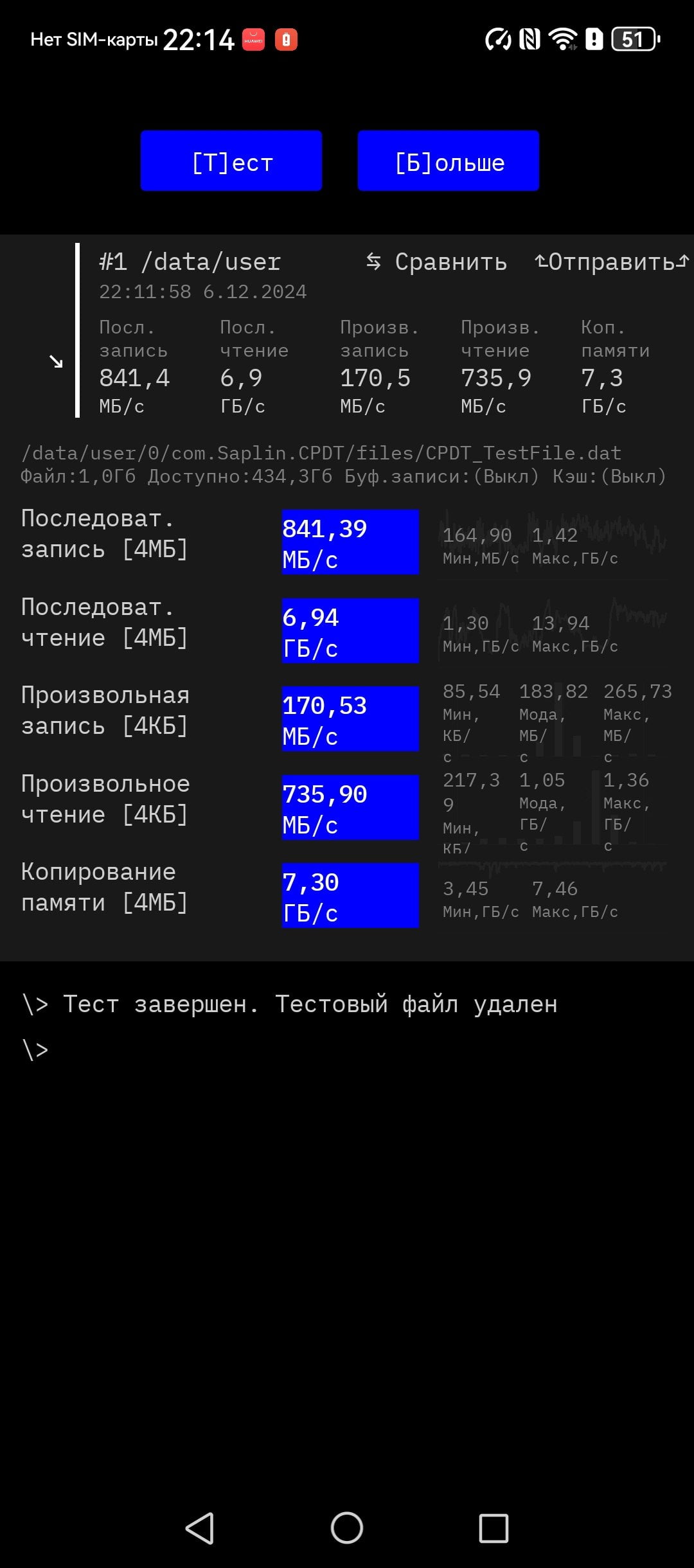Open the [Б]ольше menu button
Screen dimensions: 694x1568
[x=449, y=161]
